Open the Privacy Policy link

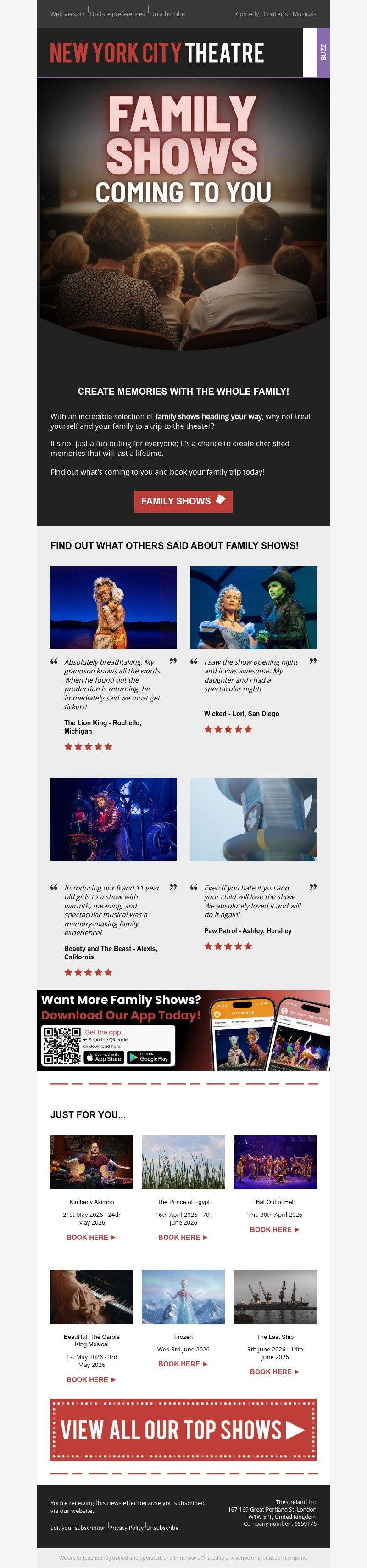[127, 1528]
